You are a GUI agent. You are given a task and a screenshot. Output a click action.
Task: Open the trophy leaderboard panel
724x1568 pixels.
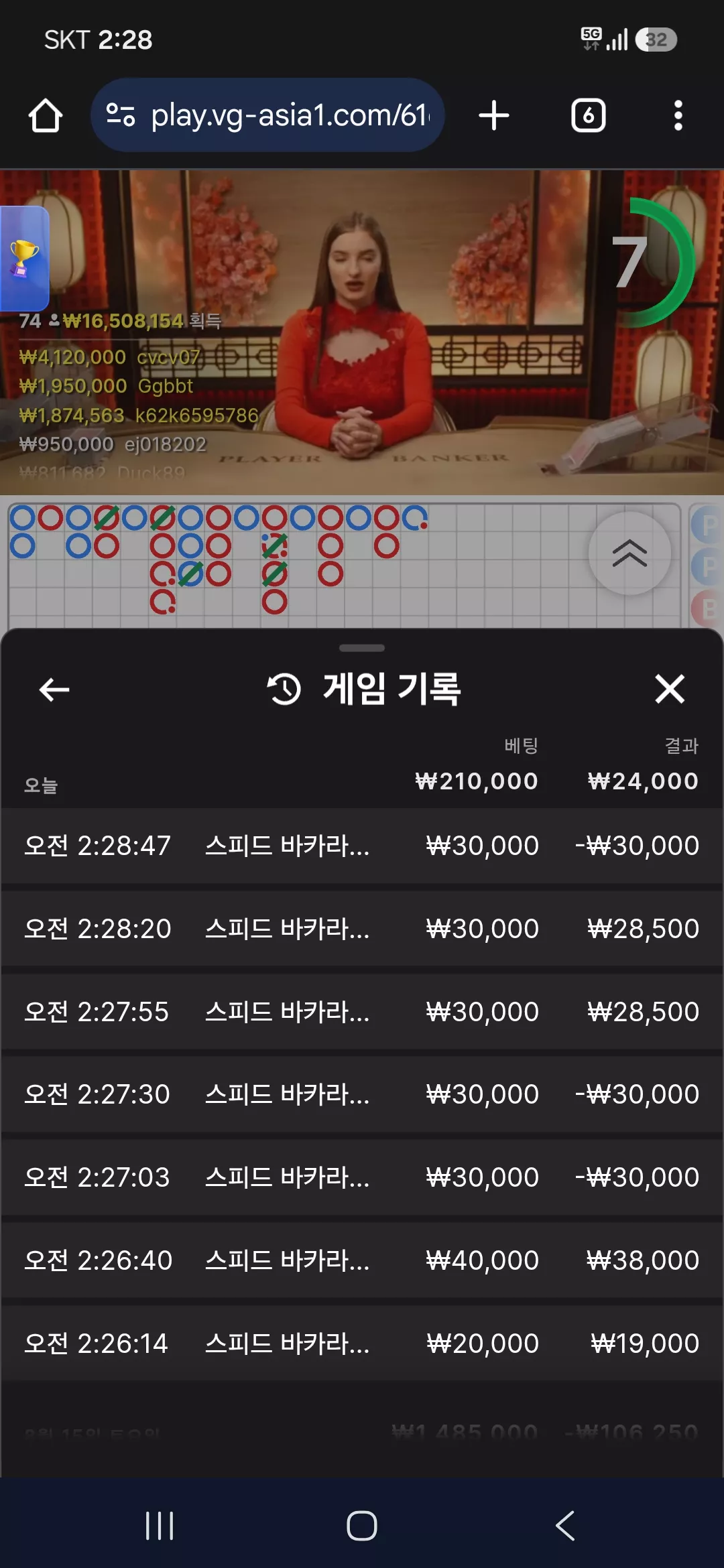(24, 258)
